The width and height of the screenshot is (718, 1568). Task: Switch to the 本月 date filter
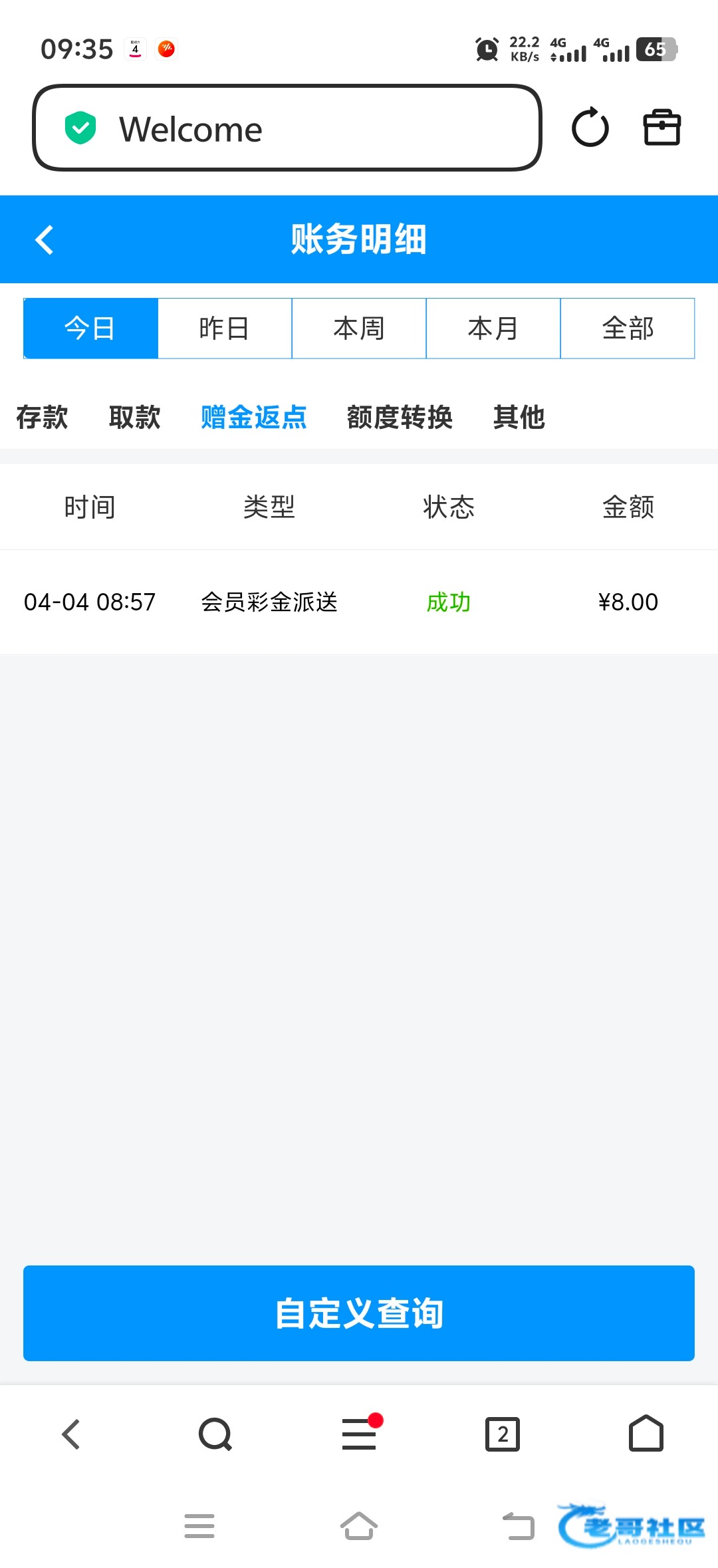click(x=493, y=328)
